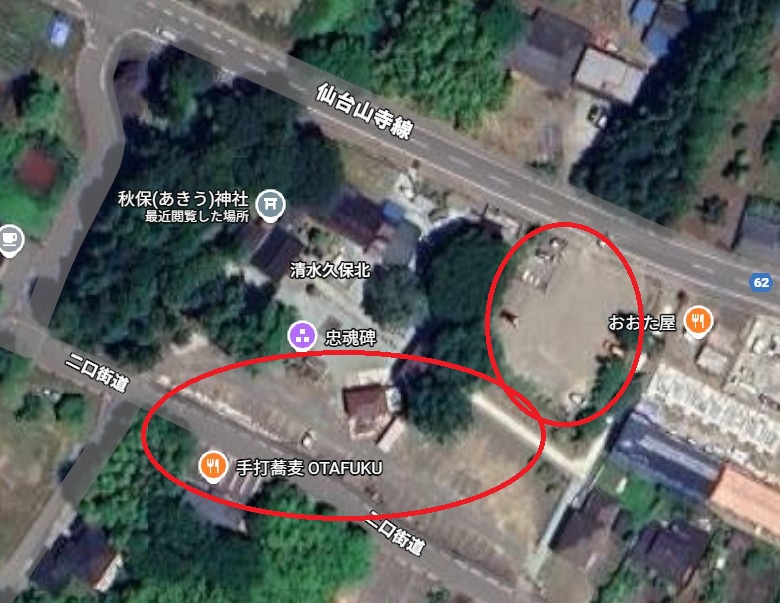Open the 秋保(あきう)神社 place marker
The image size is (780, 603).
[268, 206]
